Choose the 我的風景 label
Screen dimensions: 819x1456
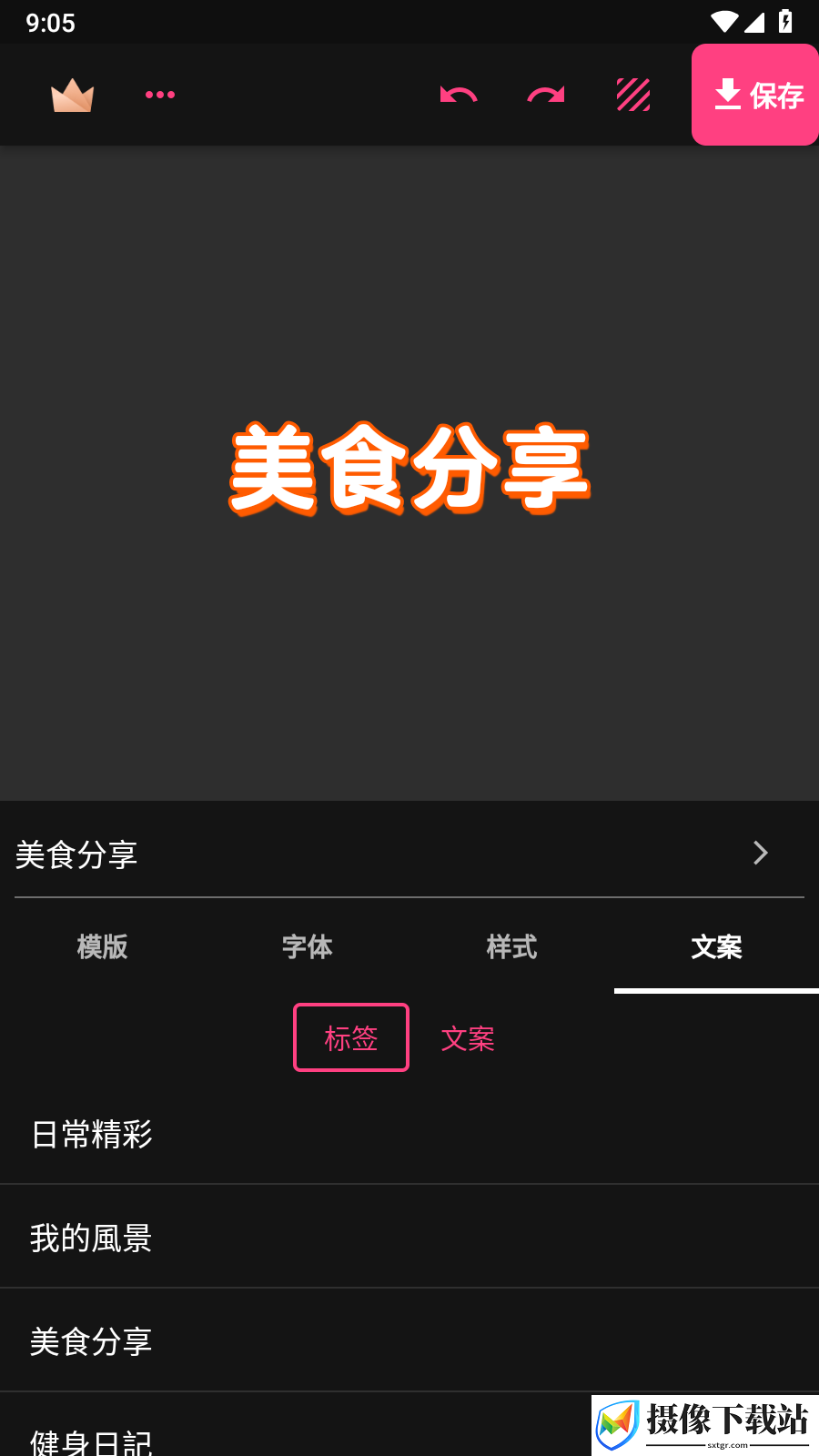tap(409, 1238)
